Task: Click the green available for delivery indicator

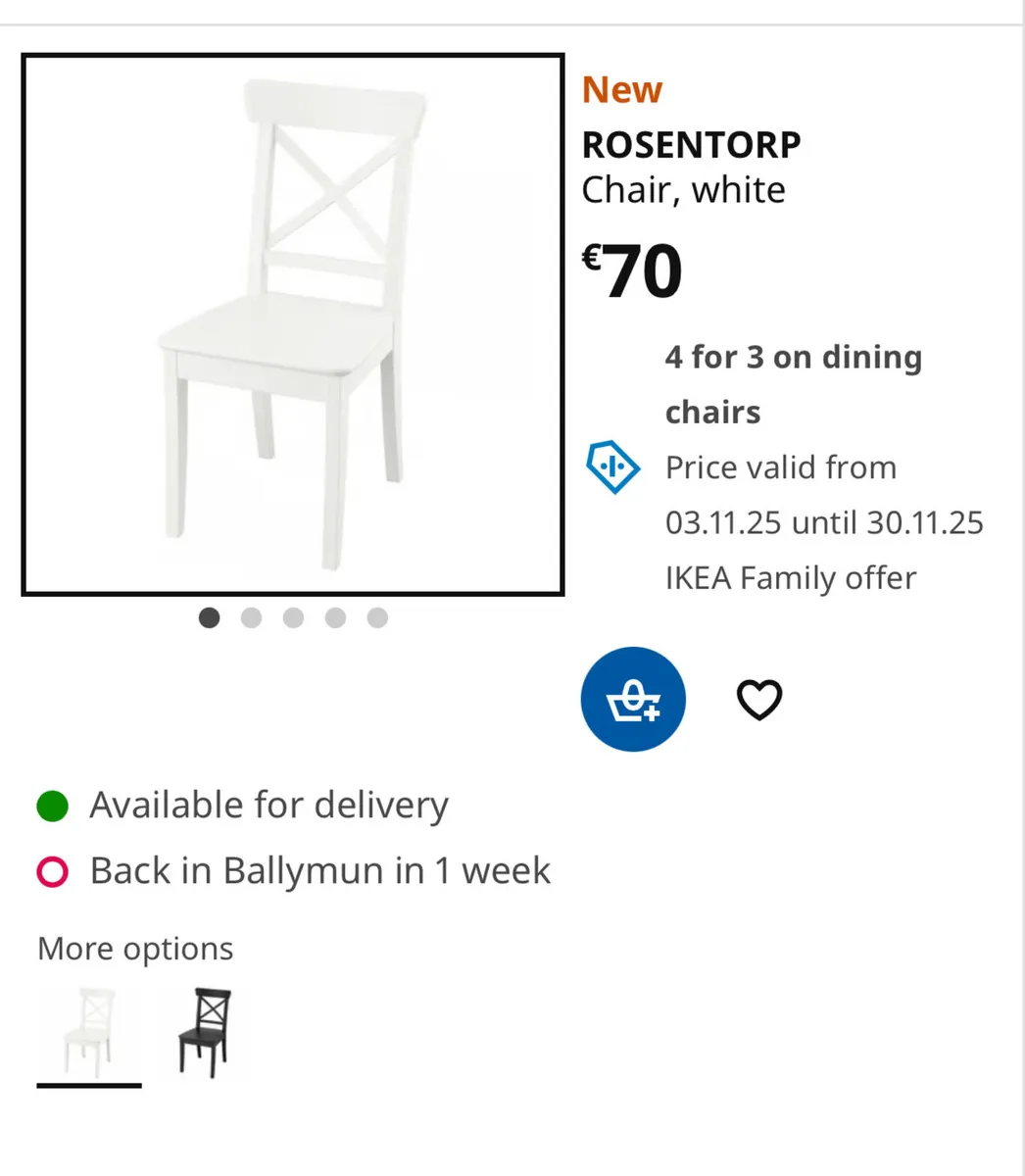Action: tap(52, 805)
